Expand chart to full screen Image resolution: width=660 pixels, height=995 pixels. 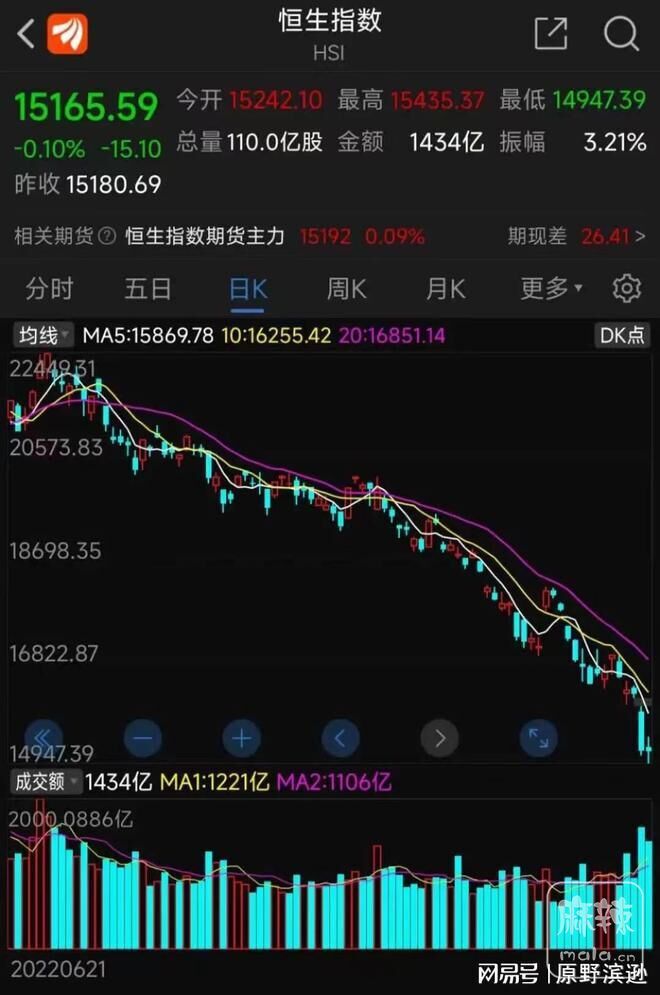tap(538, 739)
